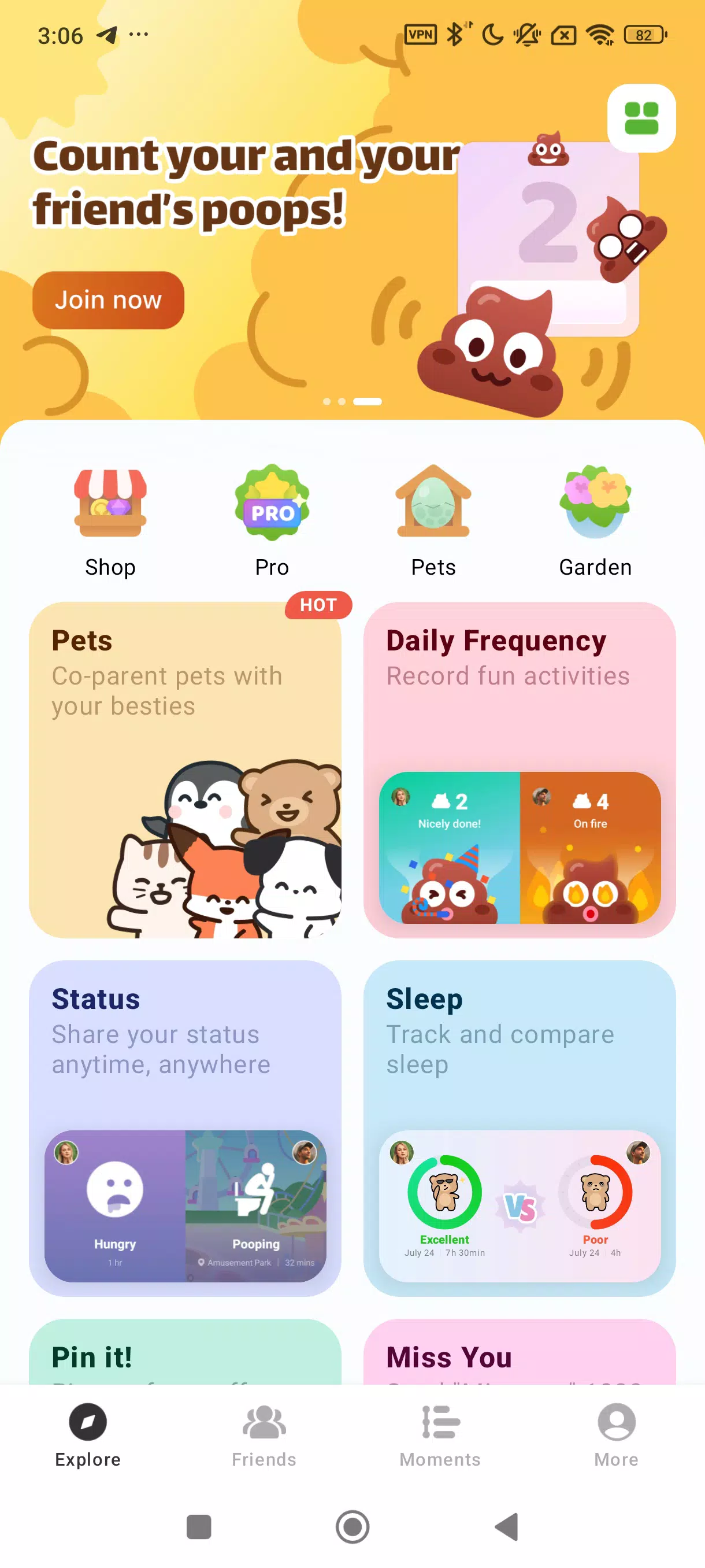Switch to the Friends tab

tap(264, 1434)
